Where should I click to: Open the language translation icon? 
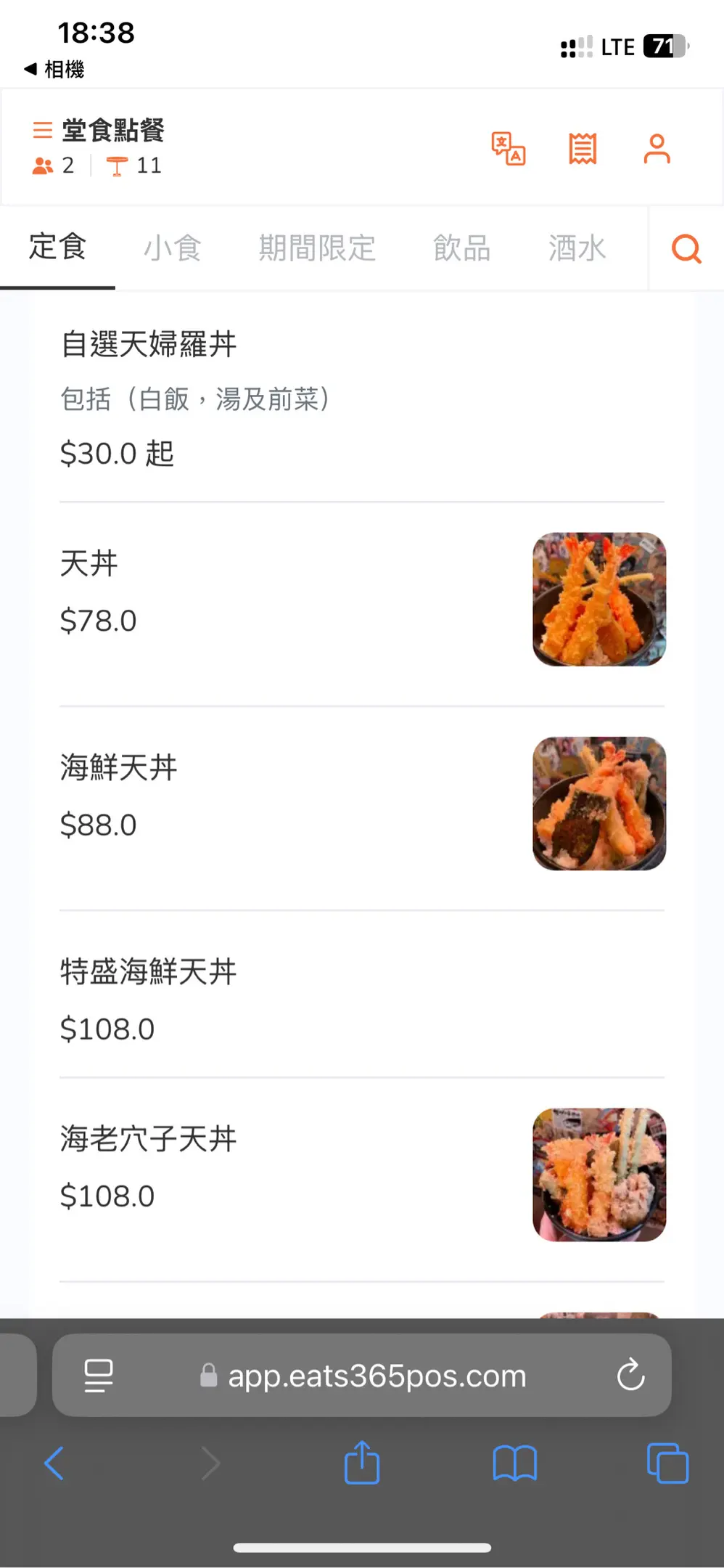[509, 149]
